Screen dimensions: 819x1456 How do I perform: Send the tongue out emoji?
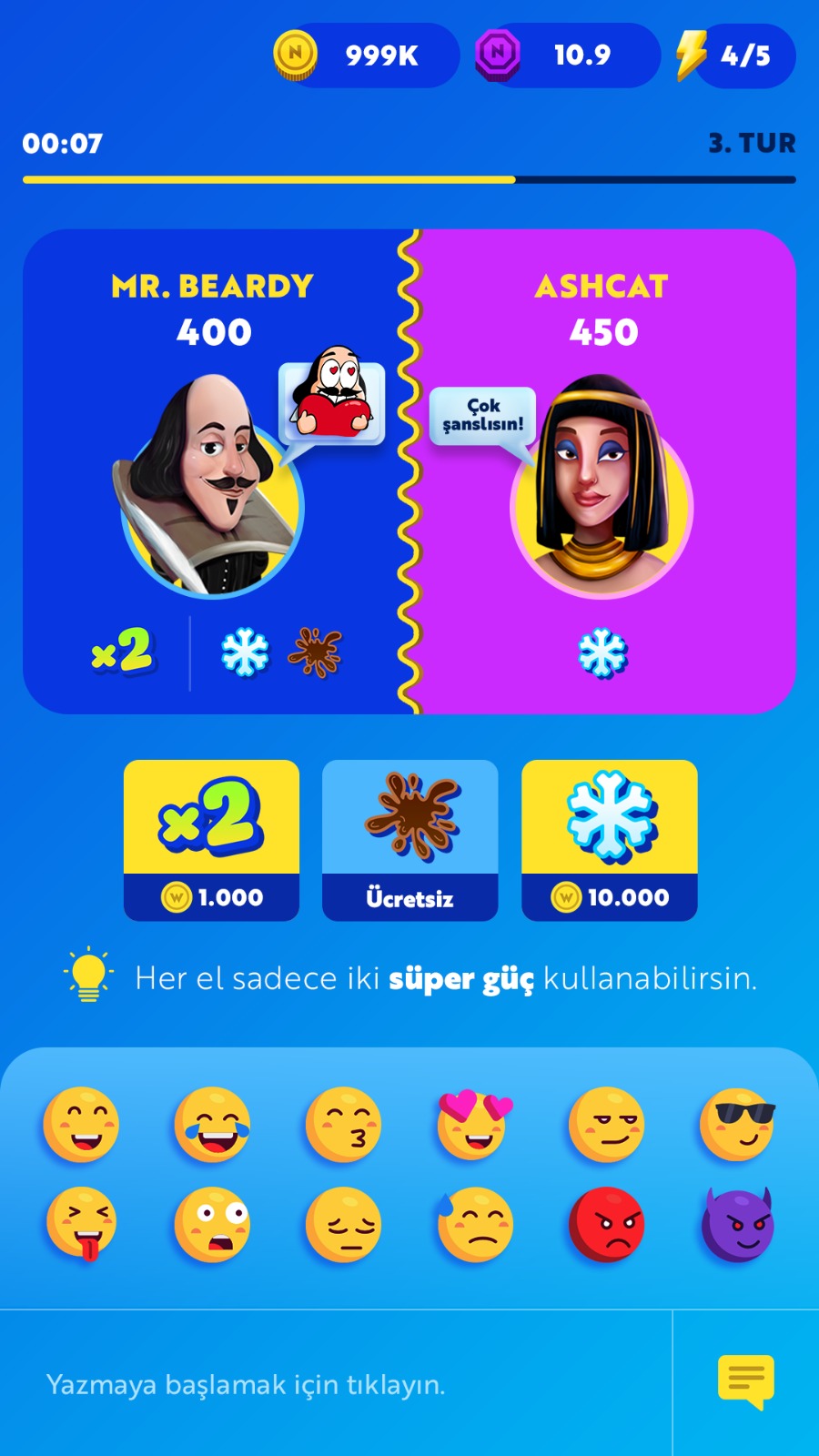click(x=81, y=1225)
